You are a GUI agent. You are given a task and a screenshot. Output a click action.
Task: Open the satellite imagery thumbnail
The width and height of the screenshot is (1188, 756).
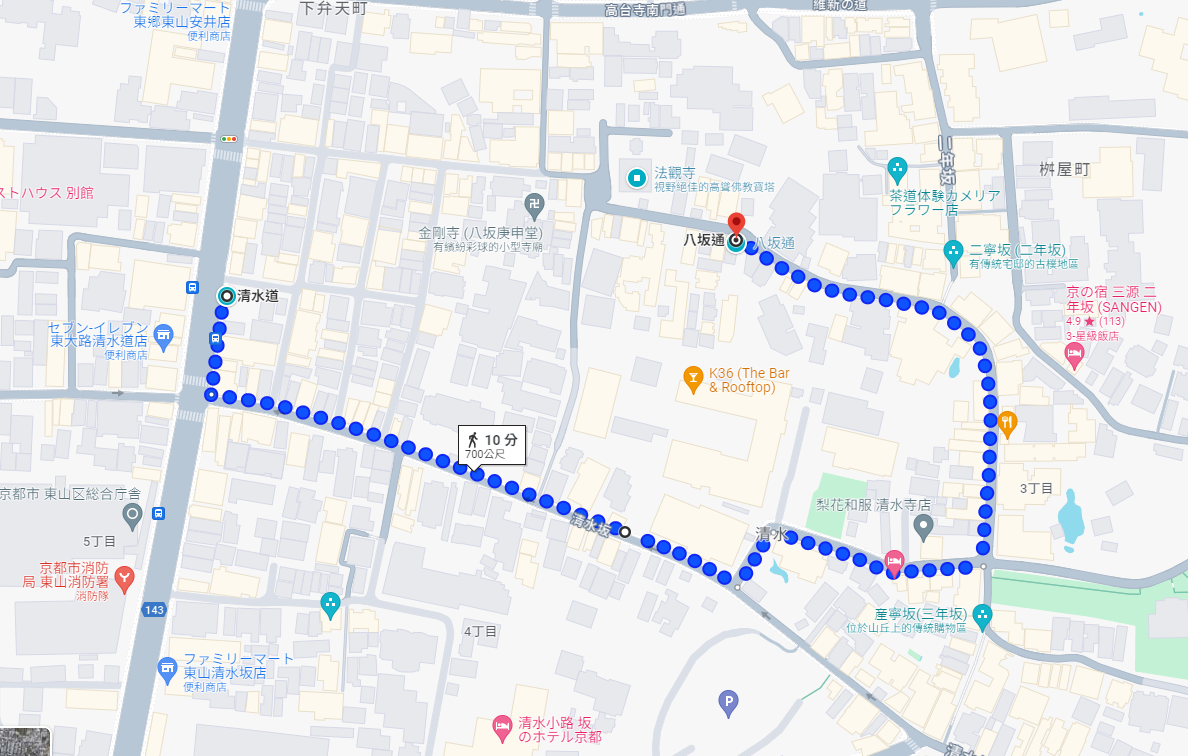[25, 741]
